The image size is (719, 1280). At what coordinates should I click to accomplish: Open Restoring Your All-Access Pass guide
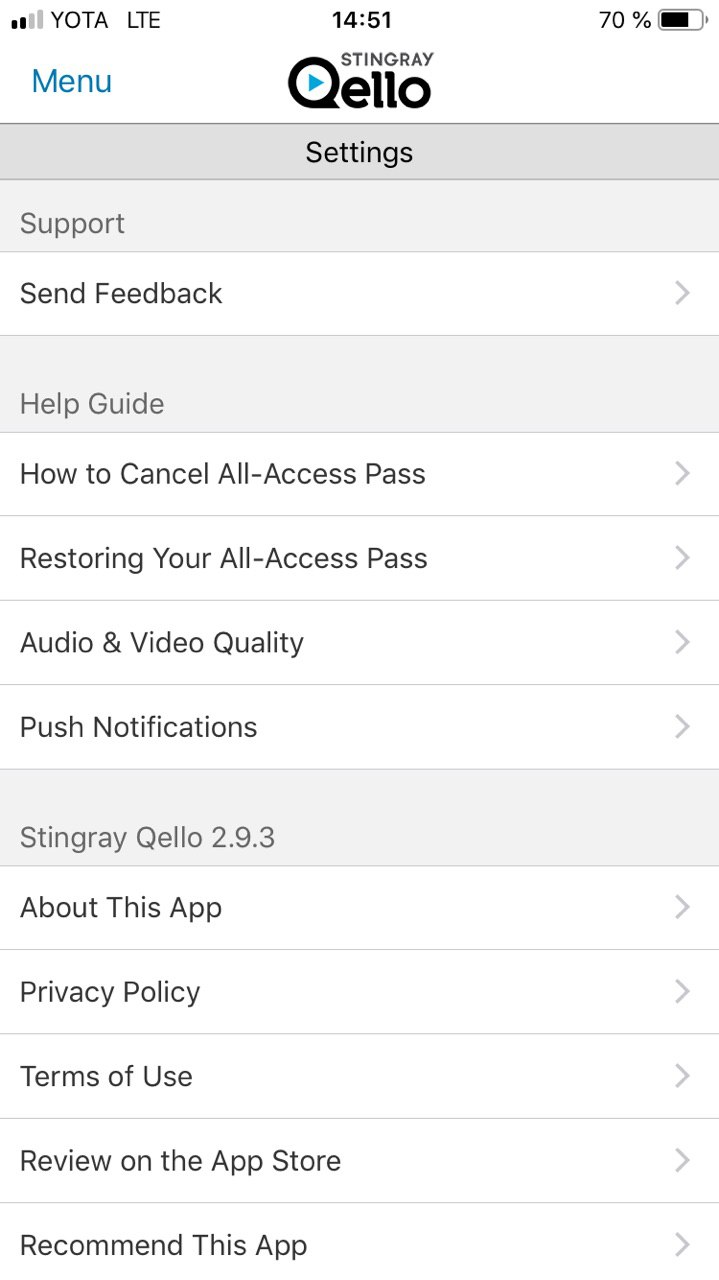click(x=359, y=558)
